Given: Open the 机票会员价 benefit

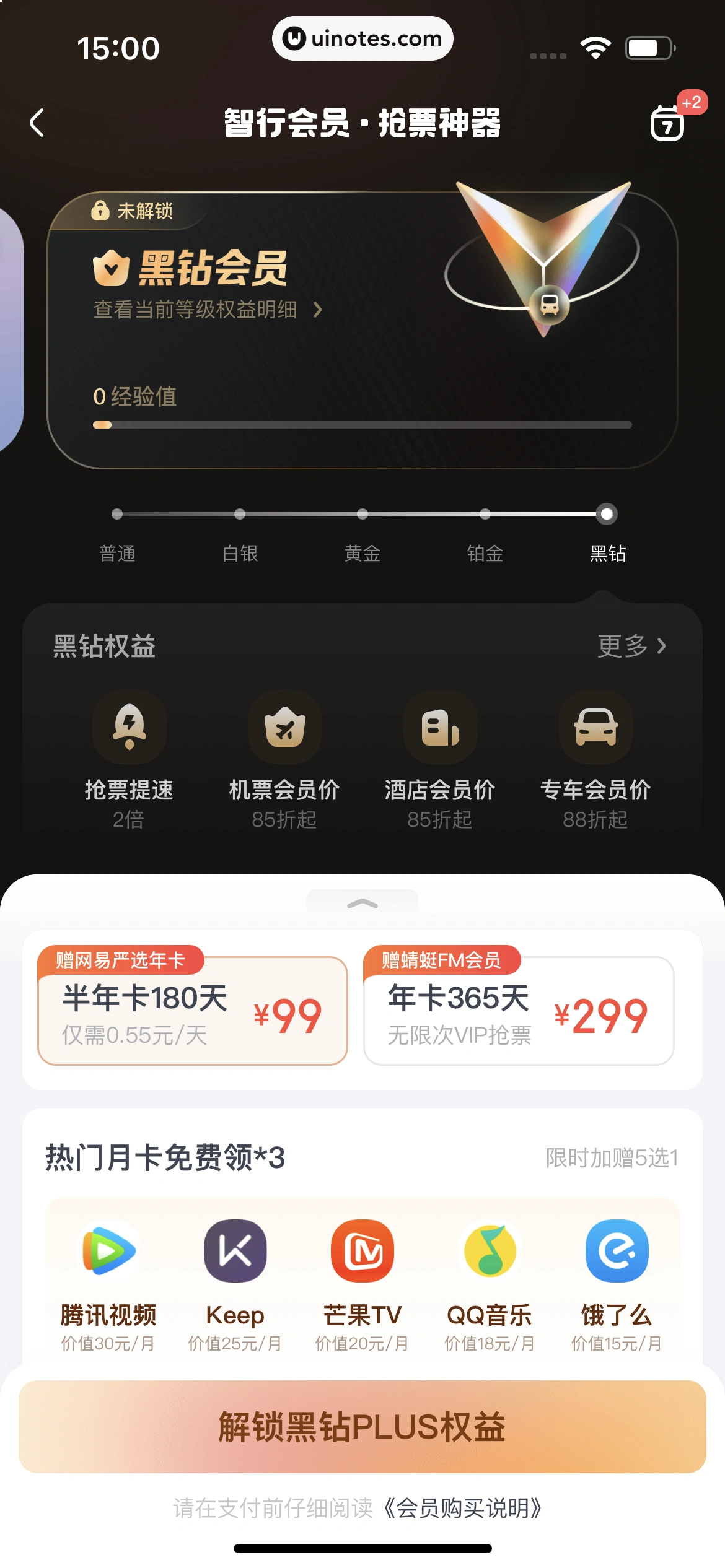Looking at the screenshot, I should pos(284,759).
